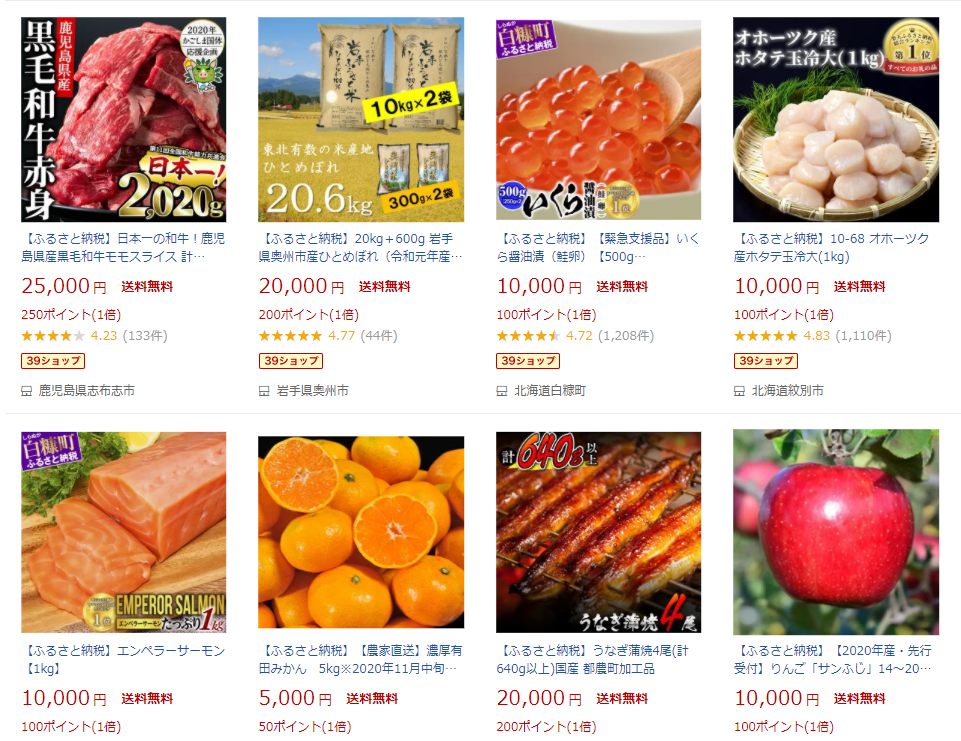The height and width of the screenshot is (741, 961).
Task: Tap the うなぎ蒲焼4尾 title link
Action: click(x=598, y=660)
